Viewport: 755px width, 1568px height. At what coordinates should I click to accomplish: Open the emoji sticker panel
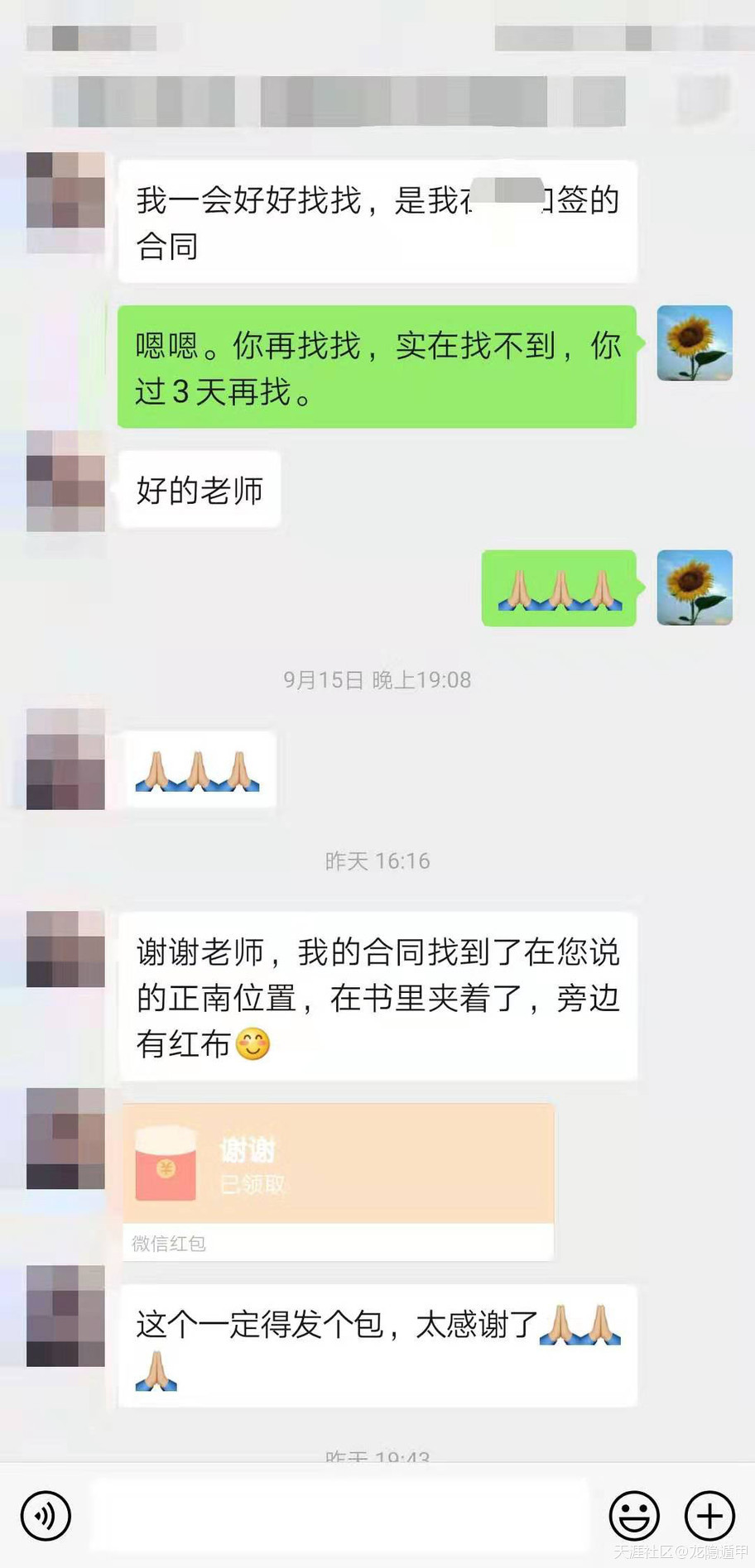point(634,1516)
